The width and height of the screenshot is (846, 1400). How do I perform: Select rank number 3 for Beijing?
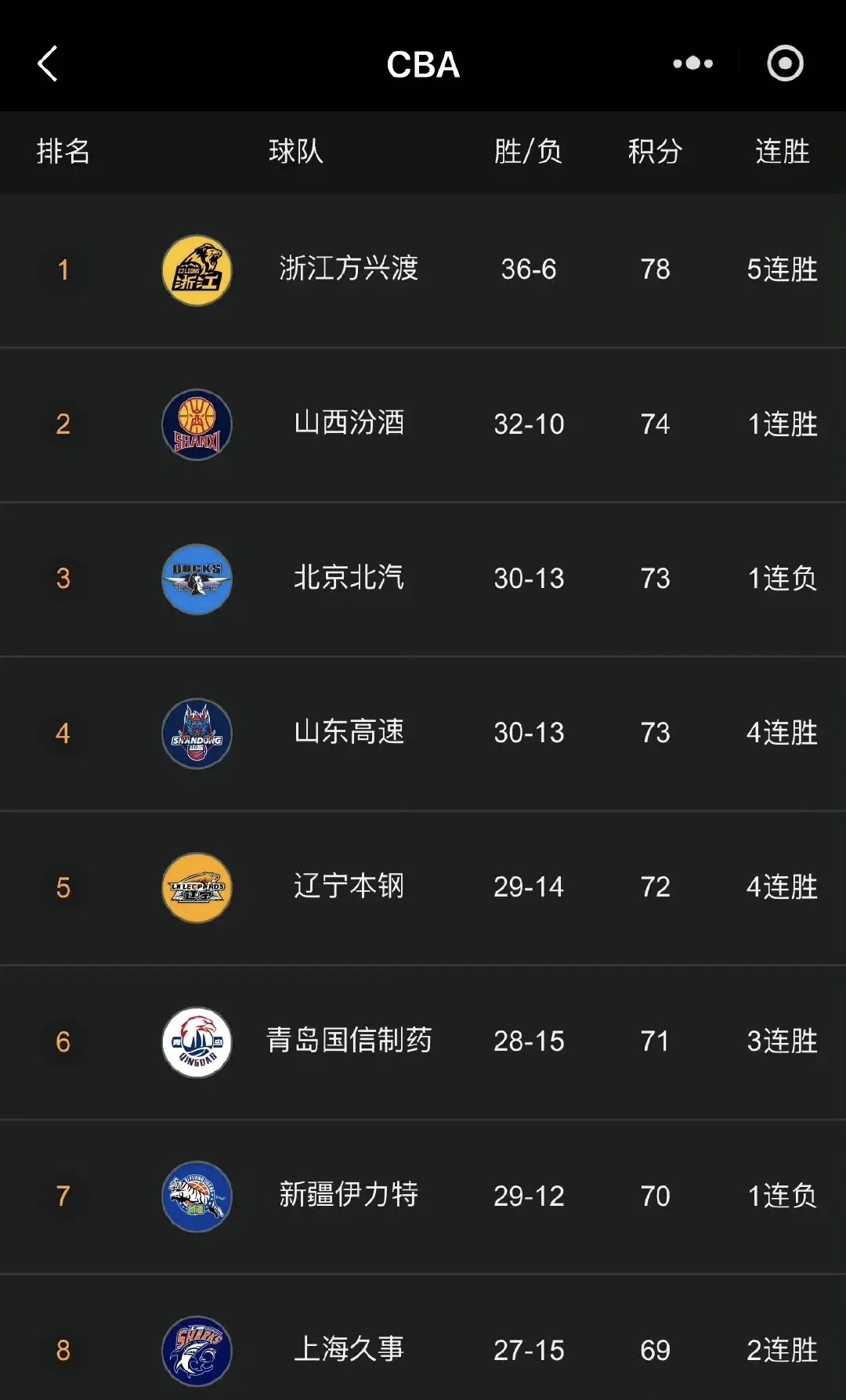pos(63,578)
